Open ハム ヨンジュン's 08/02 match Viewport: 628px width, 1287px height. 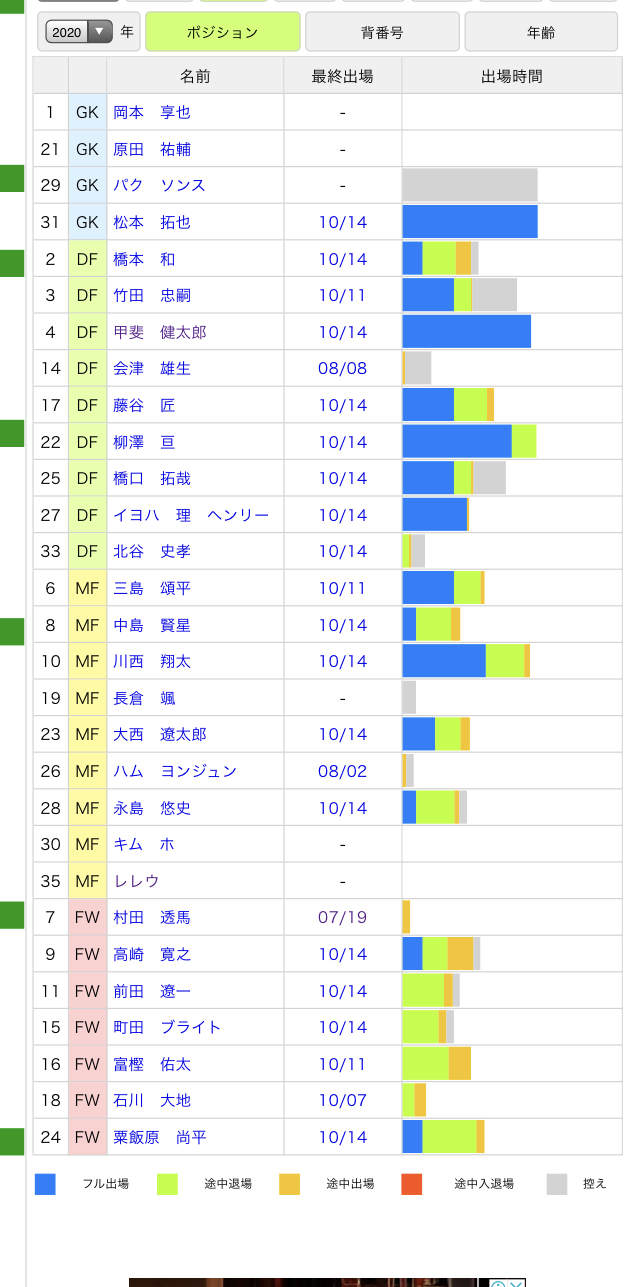click(343, 771)
